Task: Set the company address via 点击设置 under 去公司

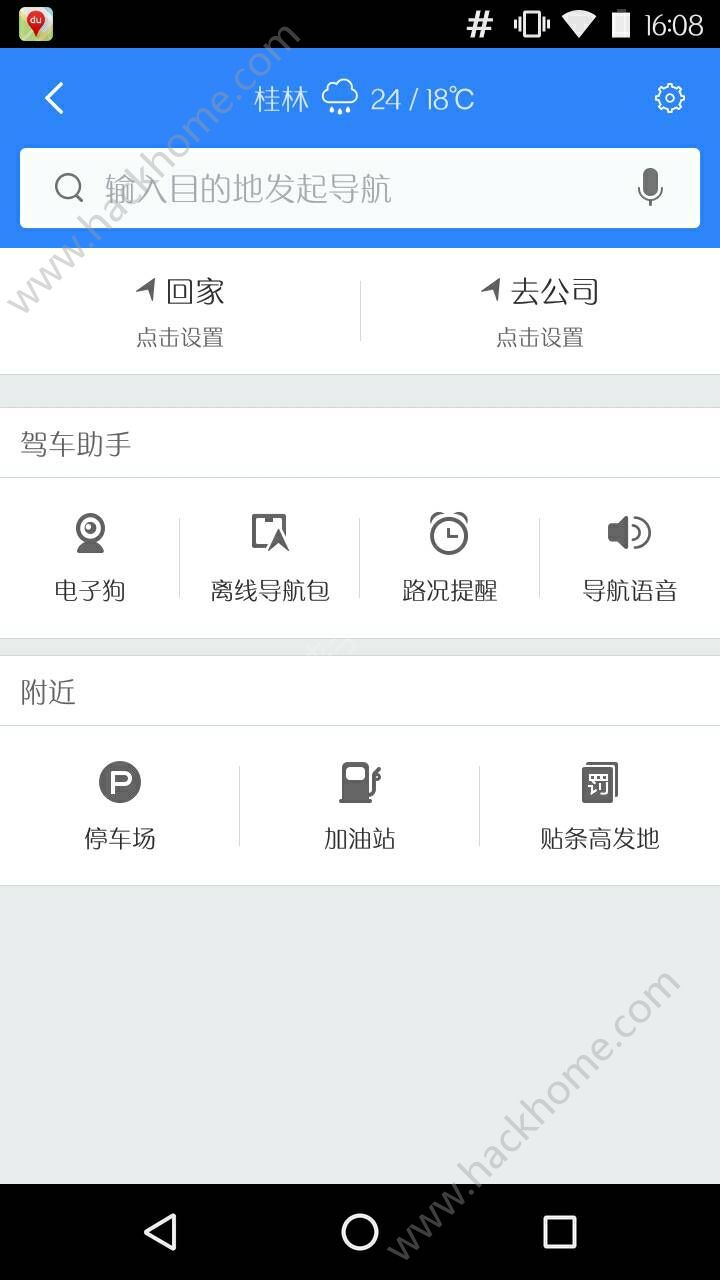Action: 540,338
